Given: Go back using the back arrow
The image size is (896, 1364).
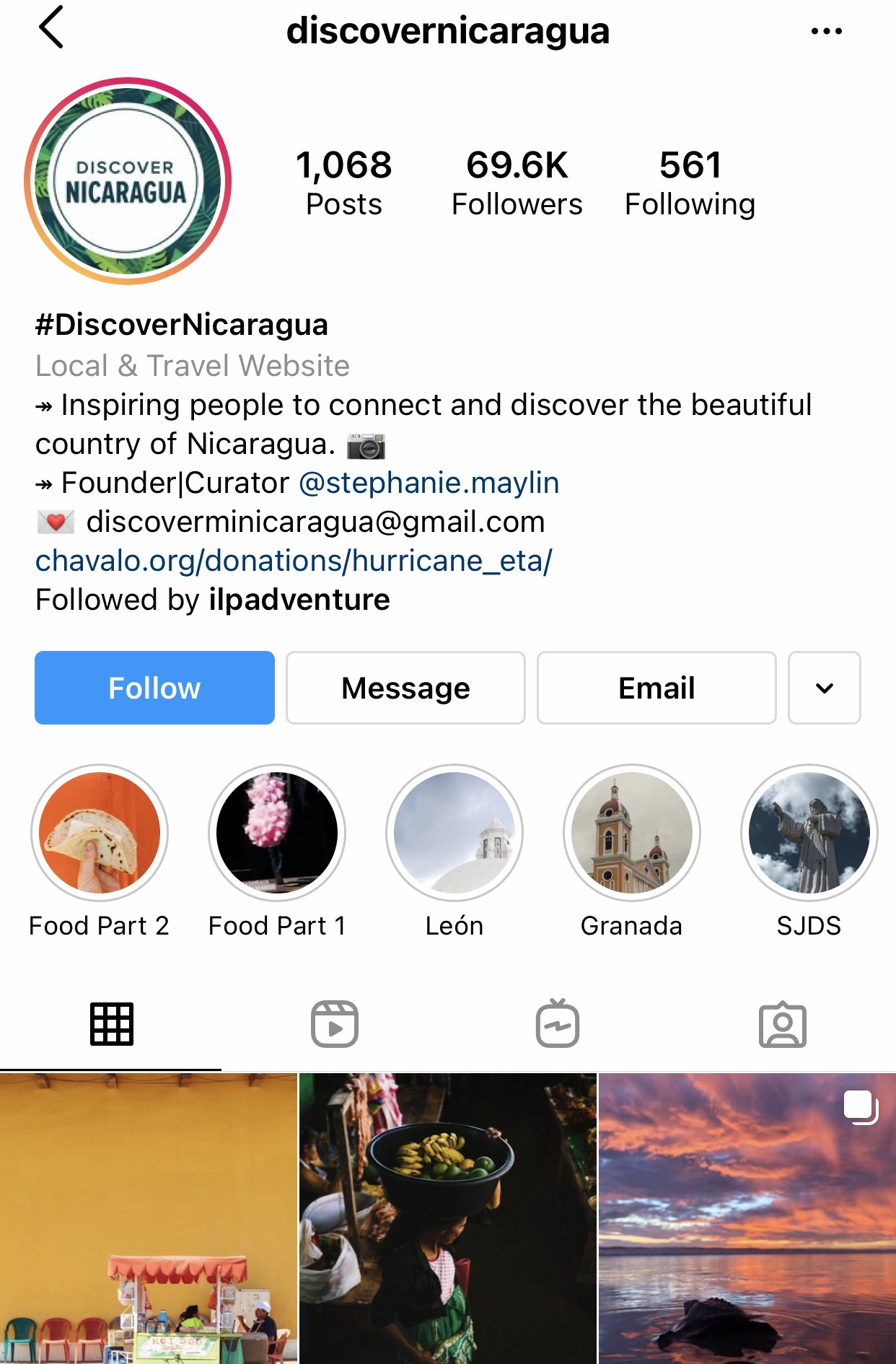Looking at the screenshot, I should [52, 29].
